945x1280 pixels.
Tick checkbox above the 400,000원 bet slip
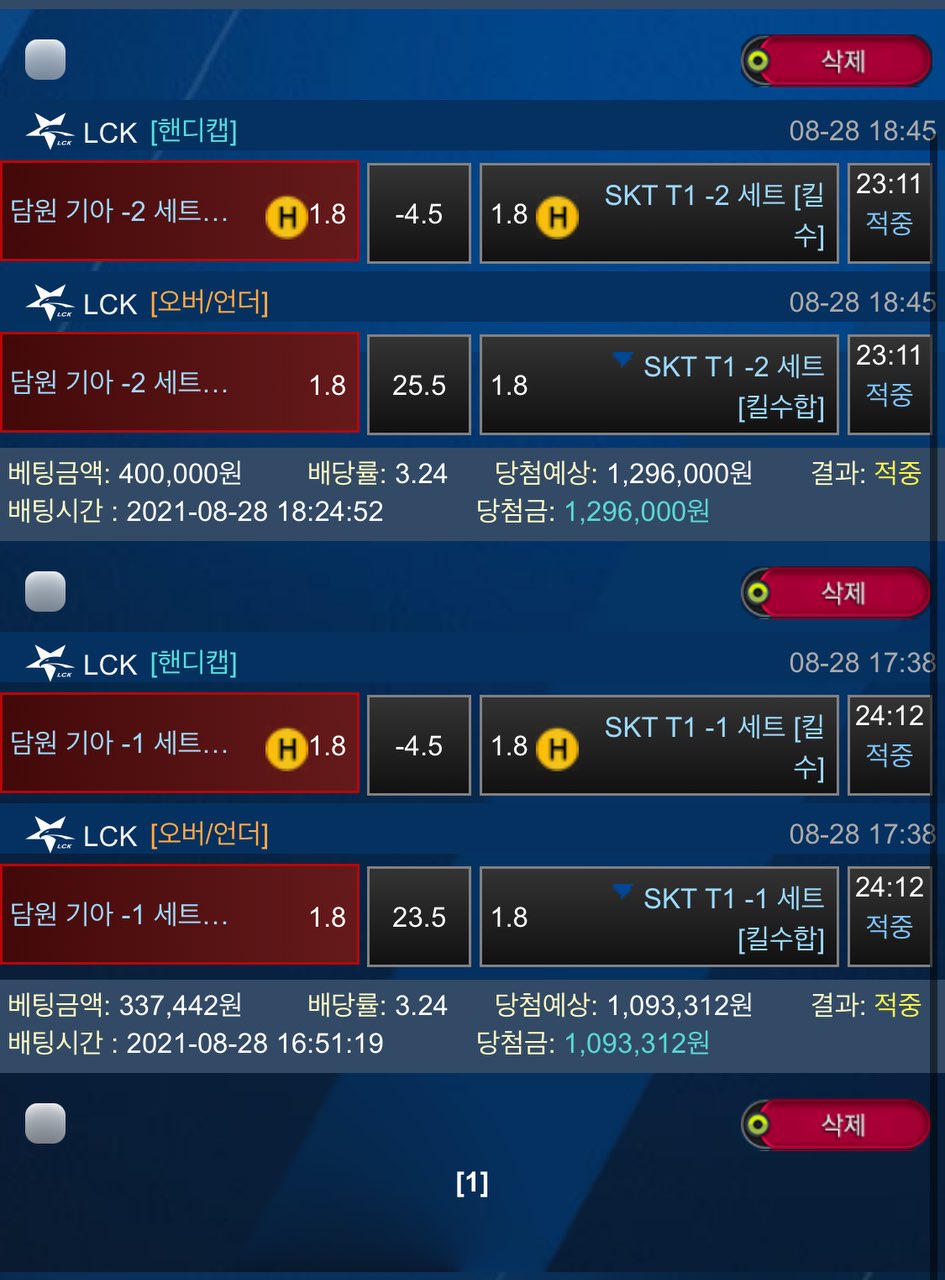click(45, 60)
